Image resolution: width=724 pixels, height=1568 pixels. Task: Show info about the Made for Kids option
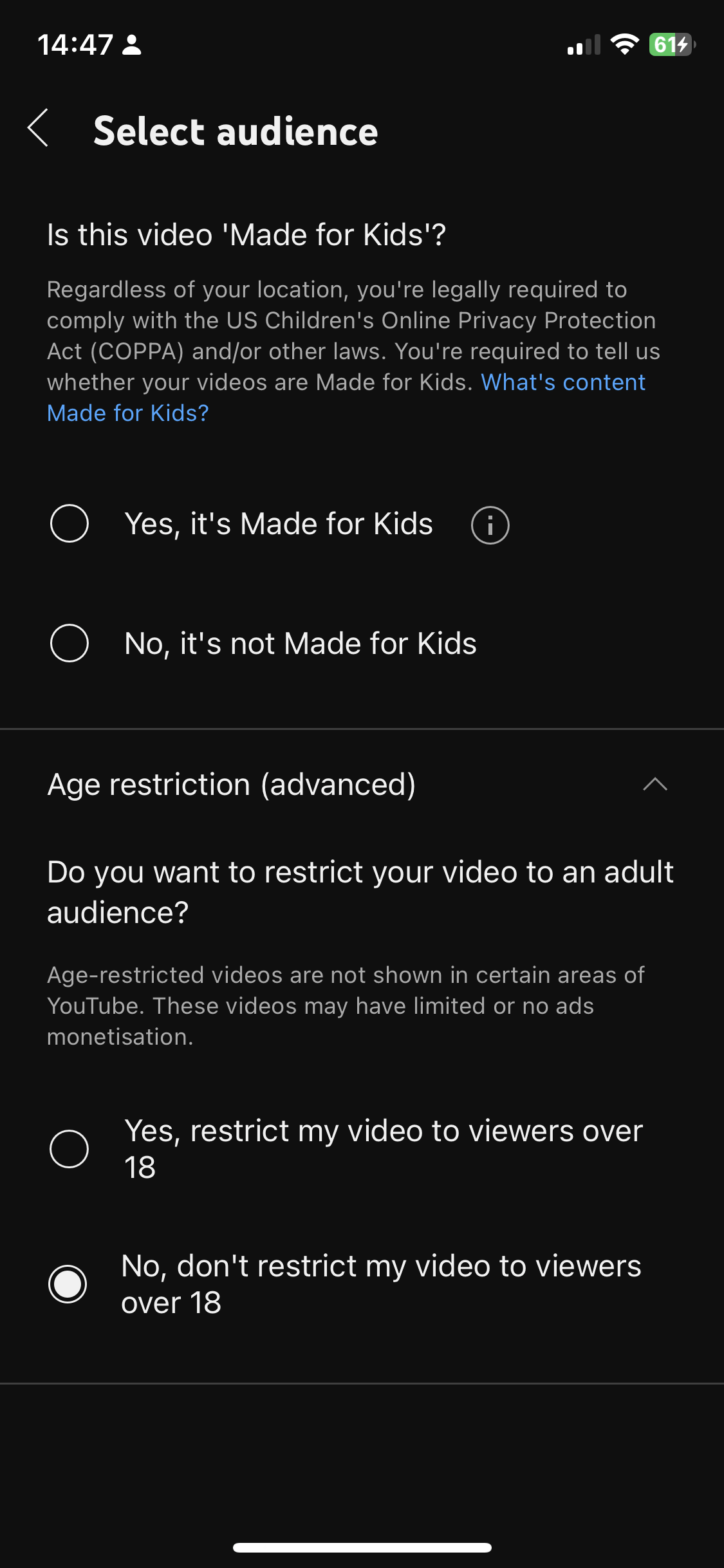point(490,525)
